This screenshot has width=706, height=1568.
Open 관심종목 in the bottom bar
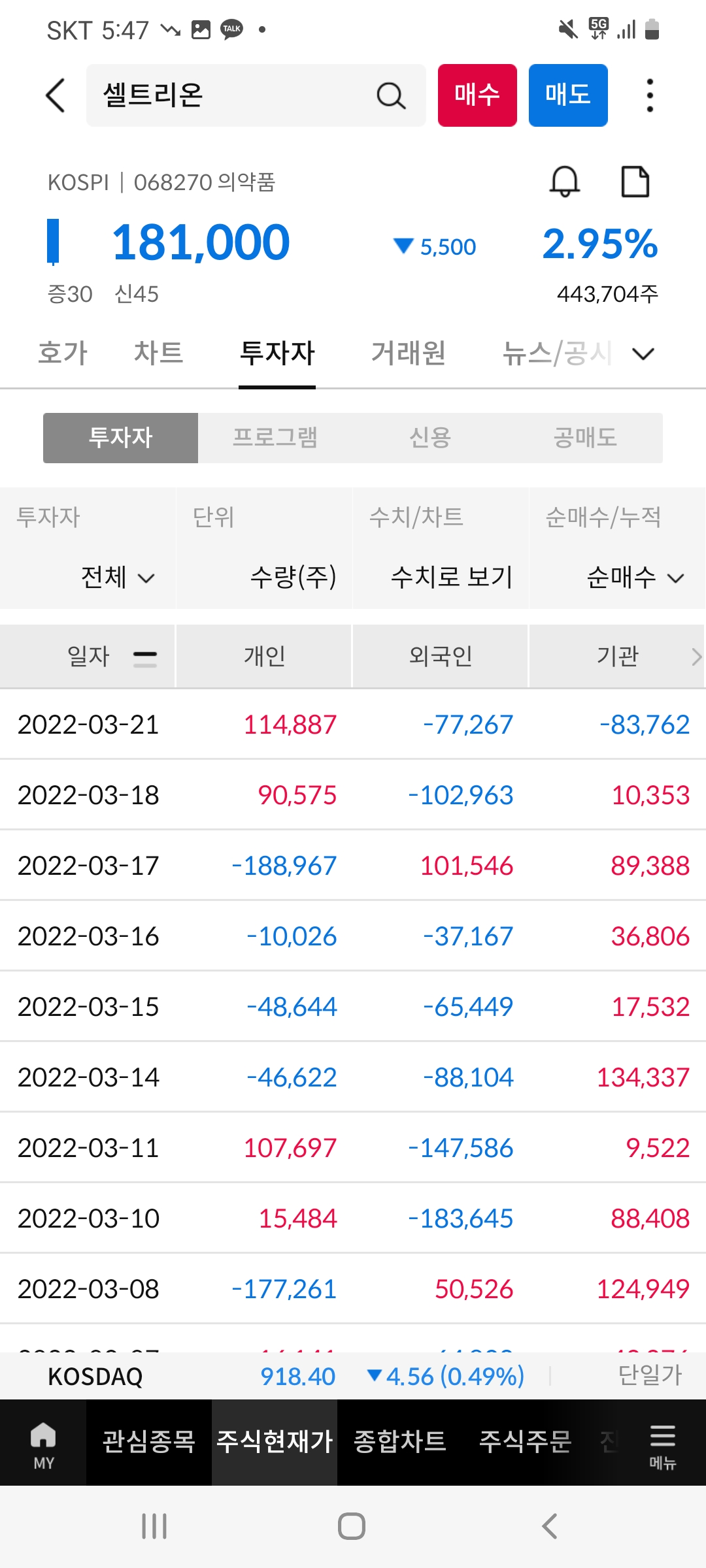pyautogui.click(x=149, y=1442)
